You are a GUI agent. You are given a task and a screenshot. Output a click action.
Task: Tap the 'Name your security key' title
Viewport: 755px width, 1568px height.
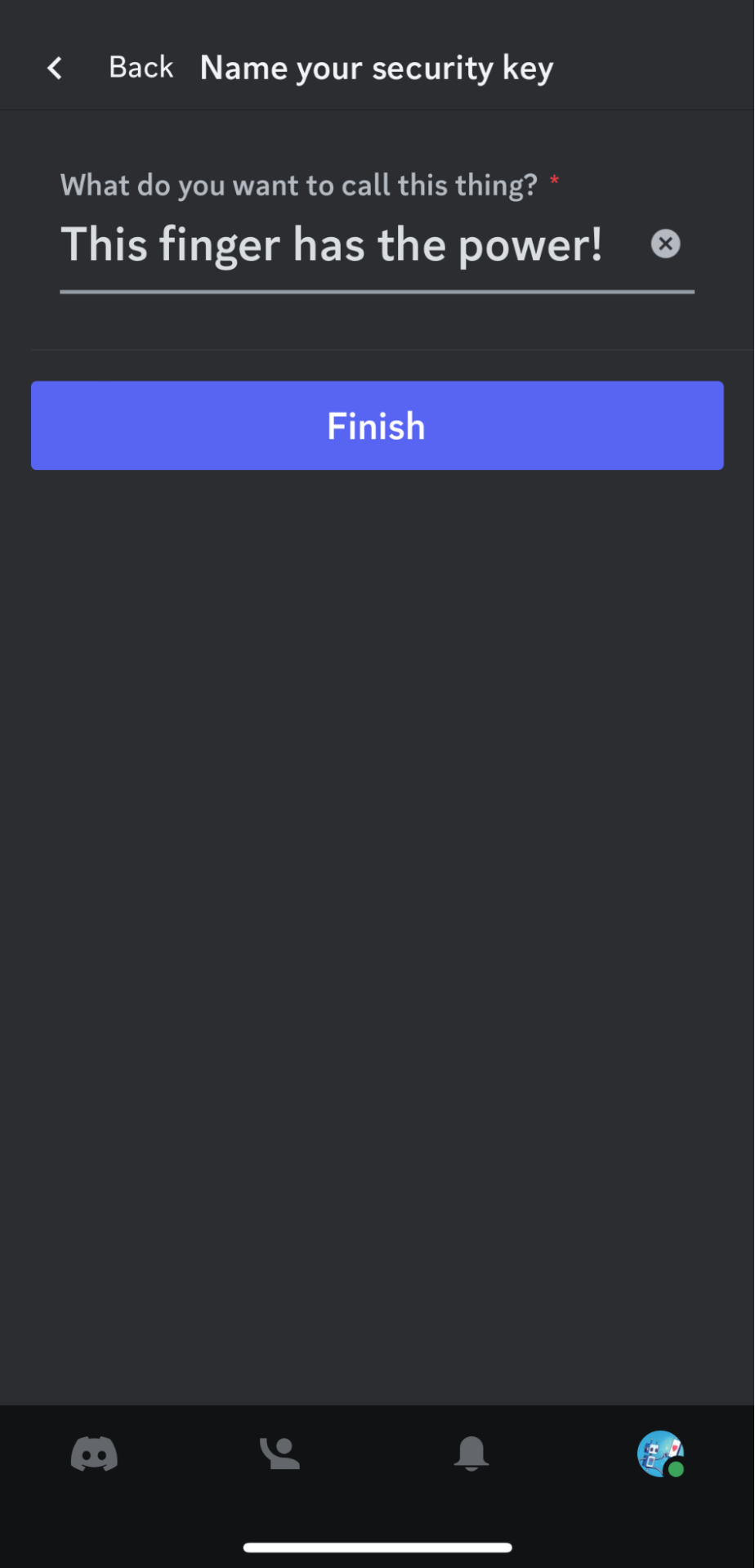tap(376, 67)
